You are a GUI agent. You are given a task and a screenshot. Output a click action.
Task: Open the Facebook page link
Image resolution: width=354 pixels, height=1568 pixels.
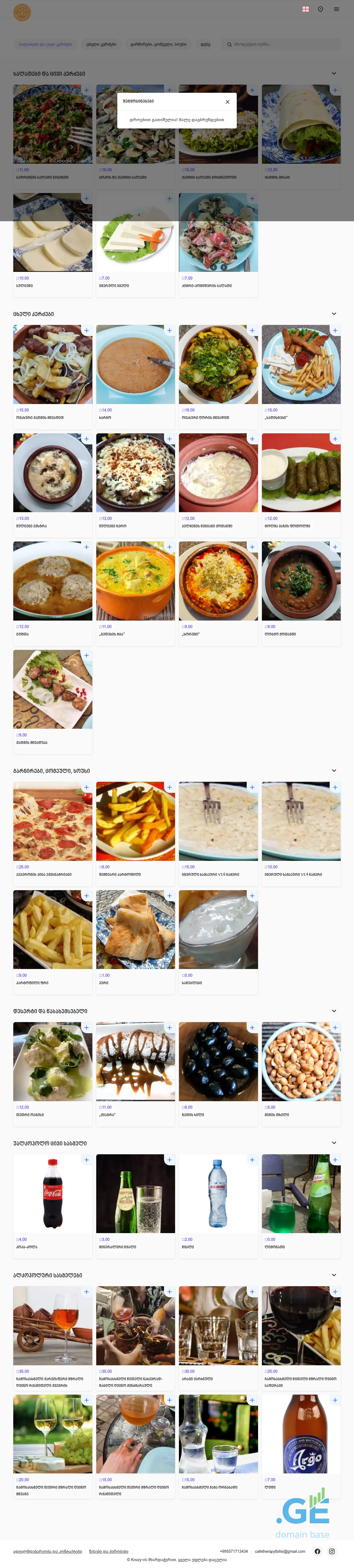click(317, 1551)
